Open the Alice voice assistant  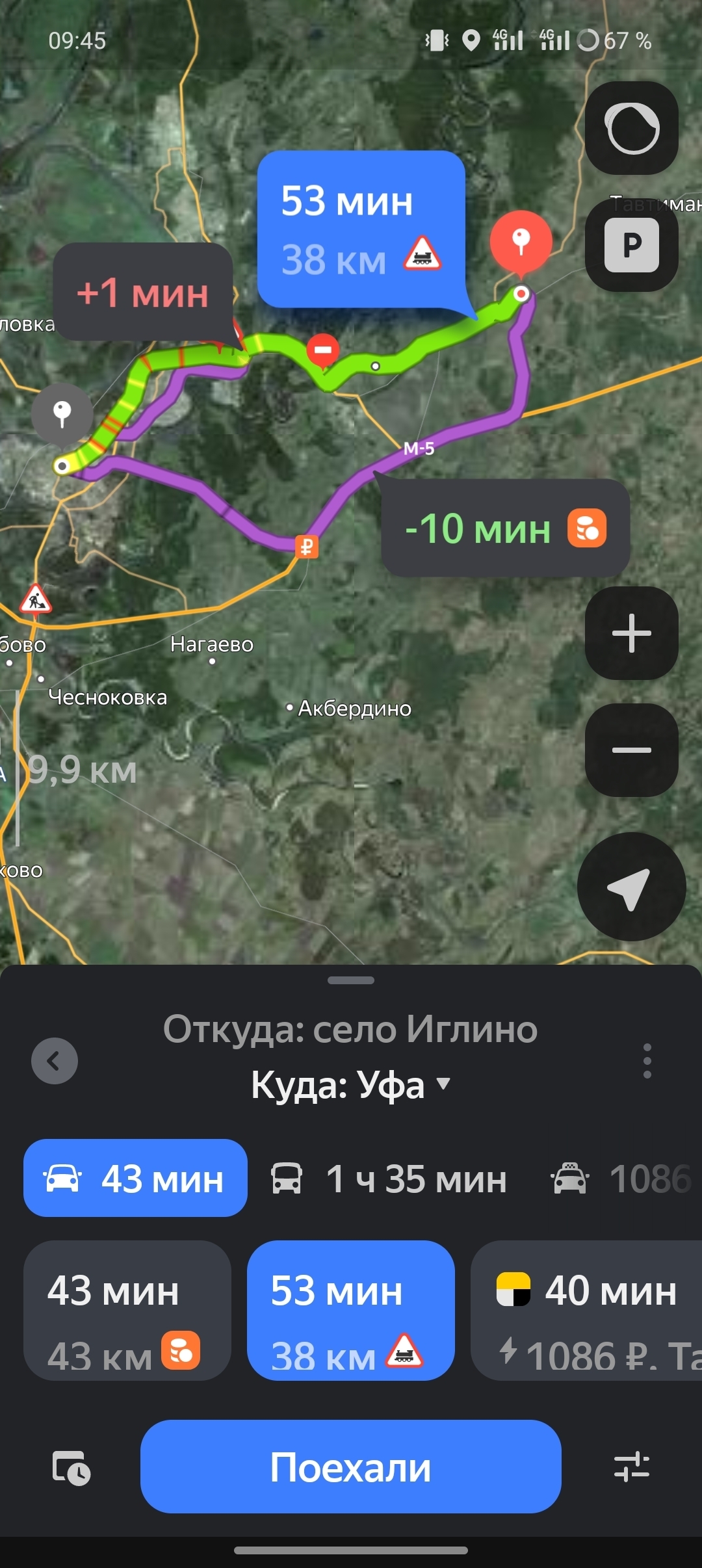631,128
